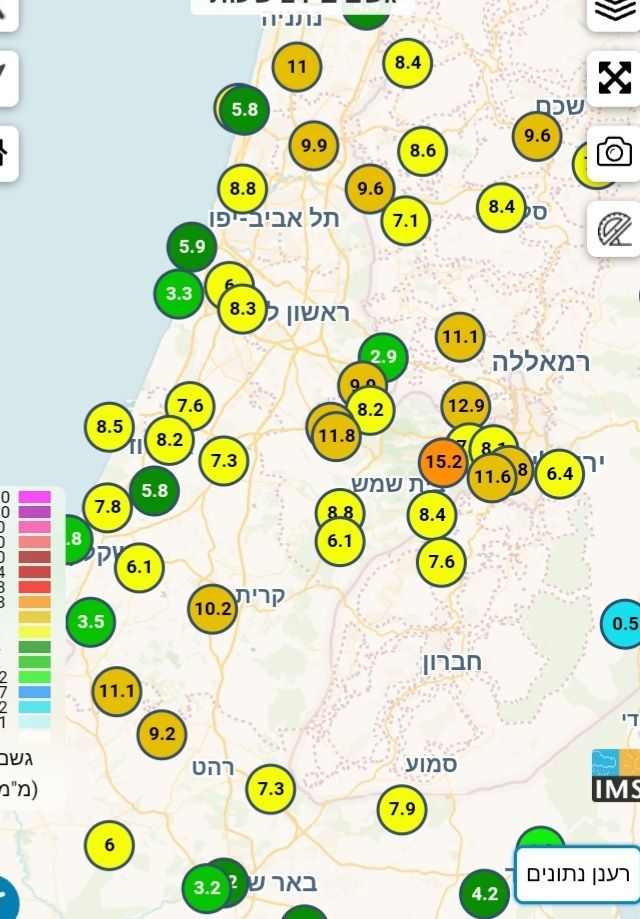Select the 7.9 station marker below סמוע

pos(401,808)
